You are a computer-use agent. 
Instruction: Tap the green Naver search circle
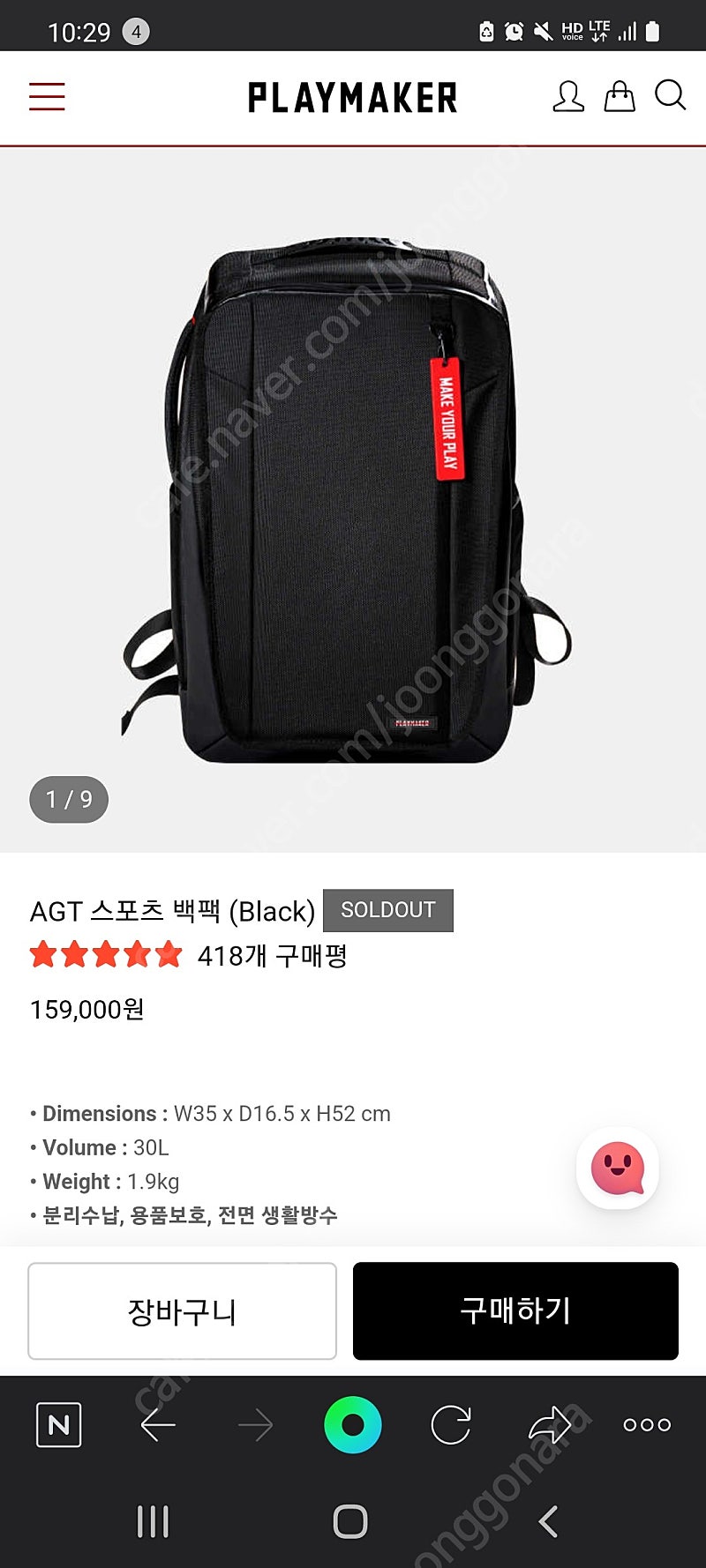pos(352,1424)
